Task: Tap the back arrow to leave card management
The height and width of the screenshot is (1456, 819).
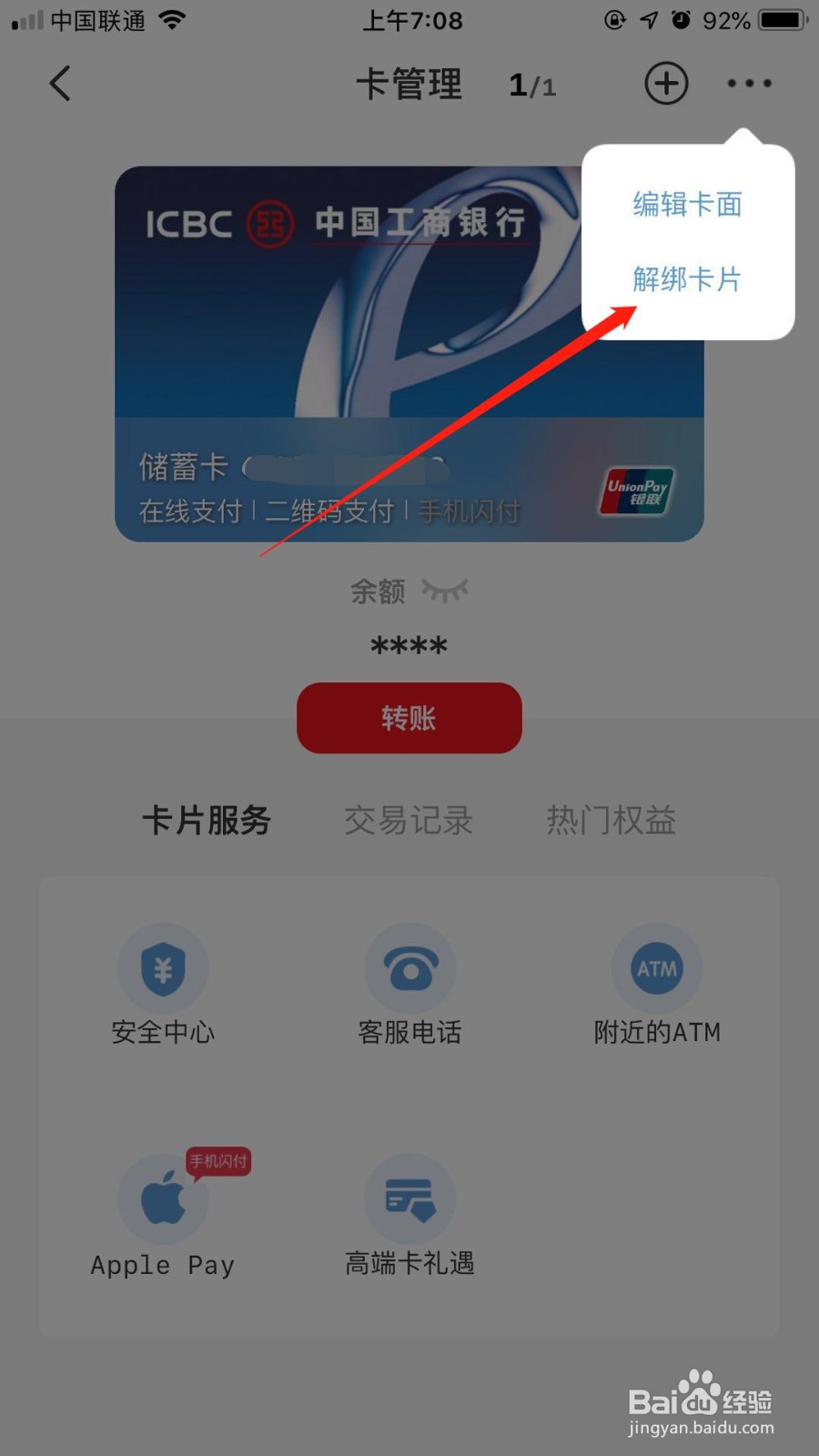Action: pyautogui.click(x=59, y=83)
